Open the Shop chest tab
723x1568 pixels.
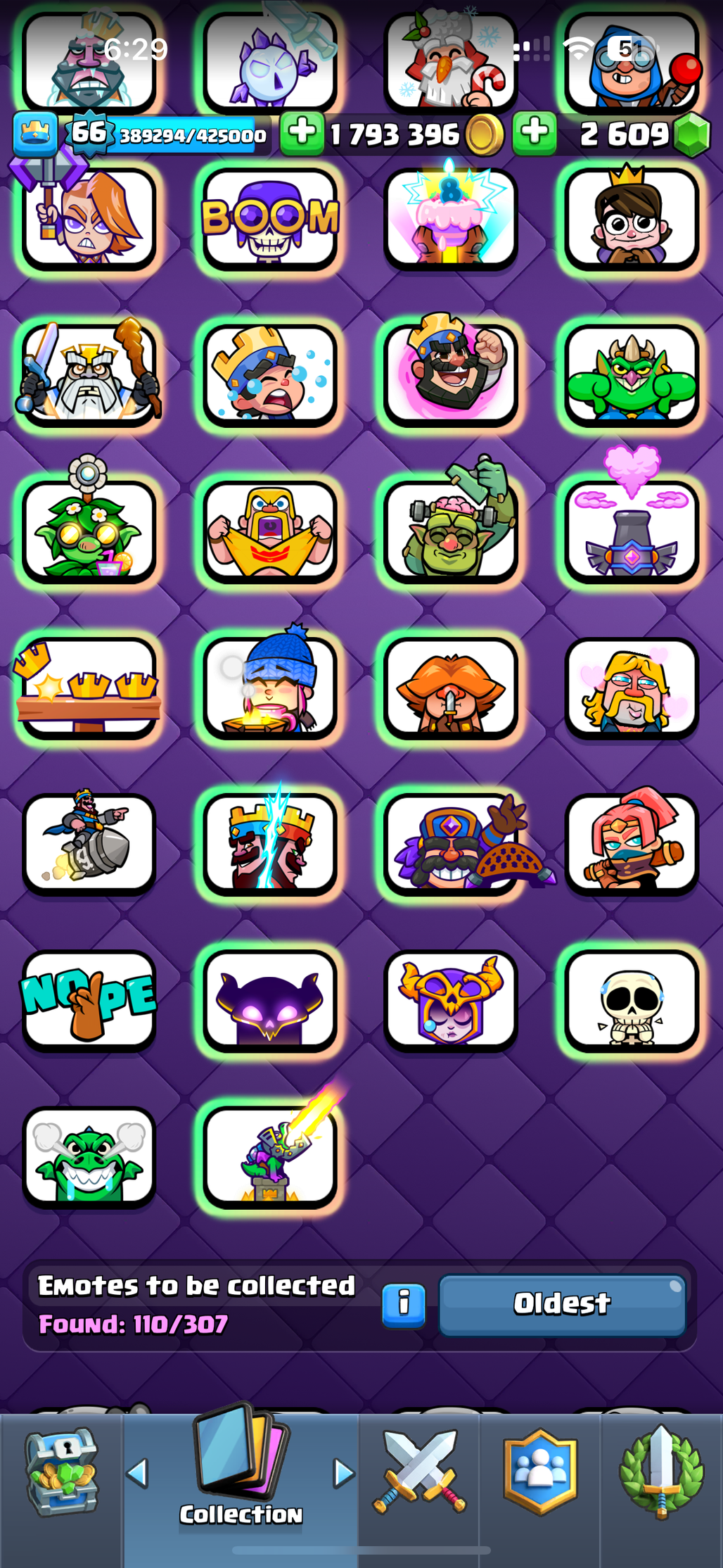tap(62, 1472)
